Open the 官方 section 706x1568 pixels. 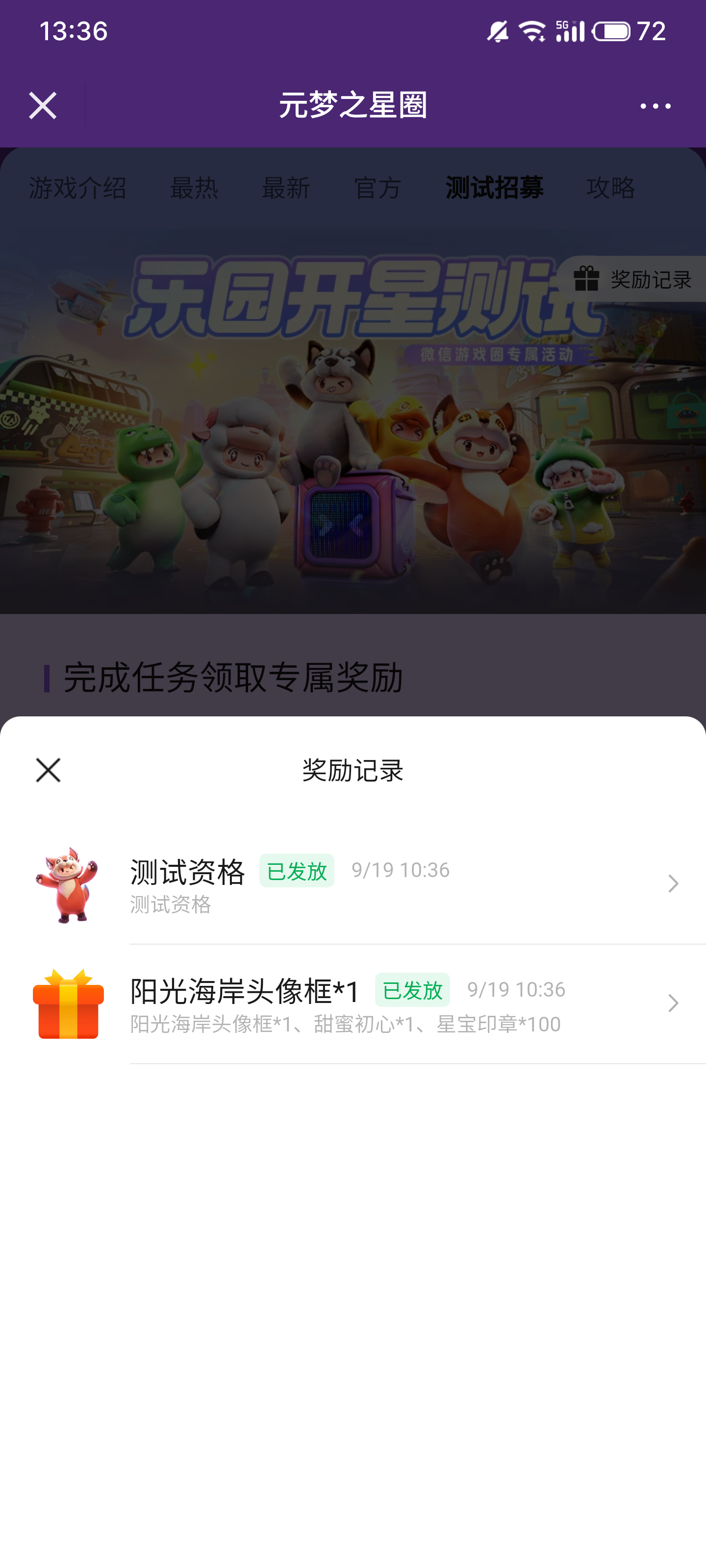(378, 189)
